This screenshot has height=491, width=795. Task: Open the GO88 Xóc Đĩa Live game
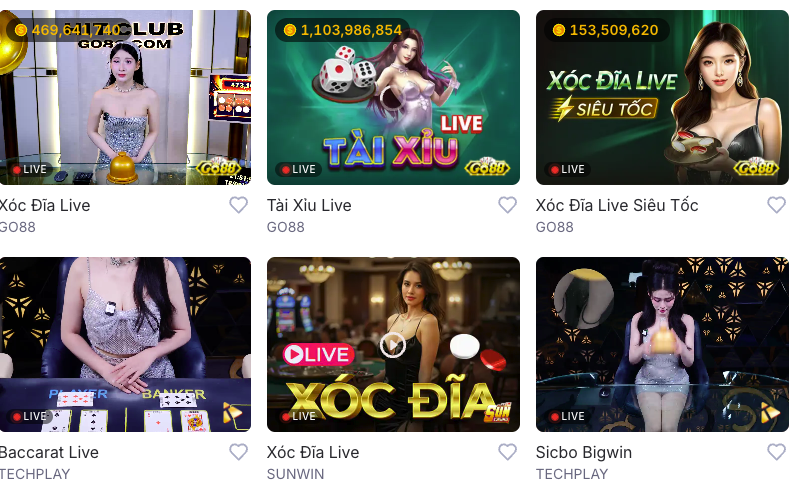125,97
